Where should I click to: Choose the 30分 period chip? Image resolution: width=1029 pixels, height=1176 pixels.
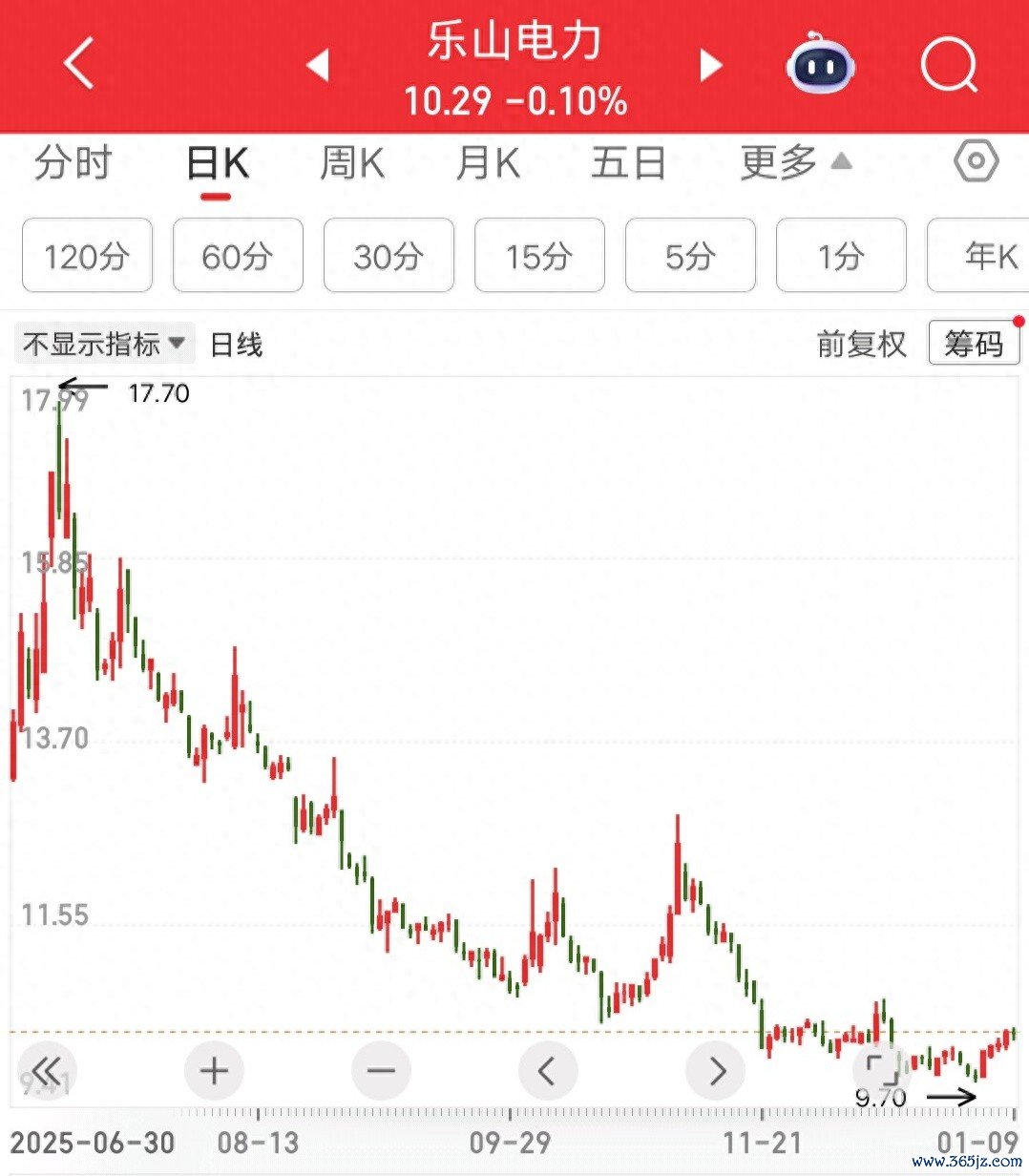388,256
